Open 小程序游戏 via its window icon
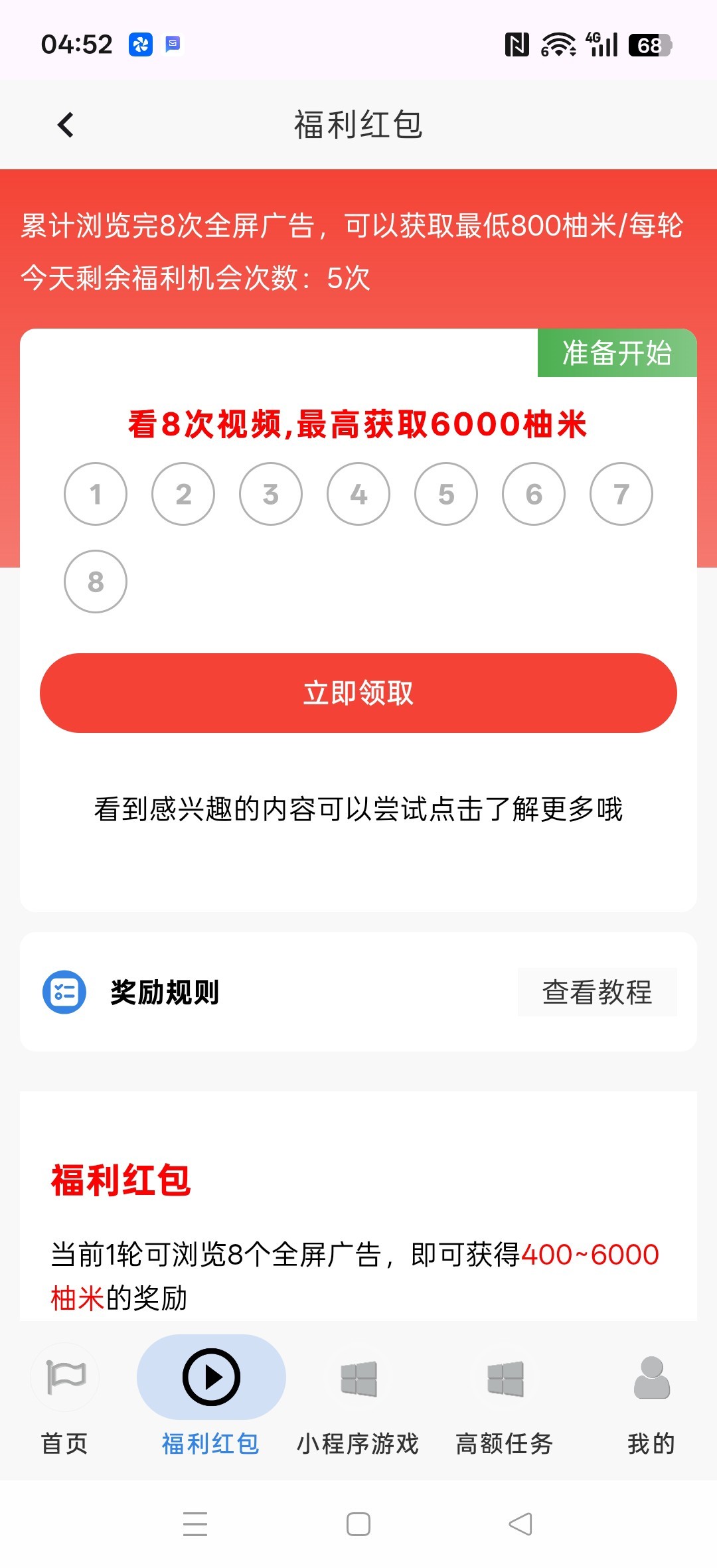 (358, 1377)
